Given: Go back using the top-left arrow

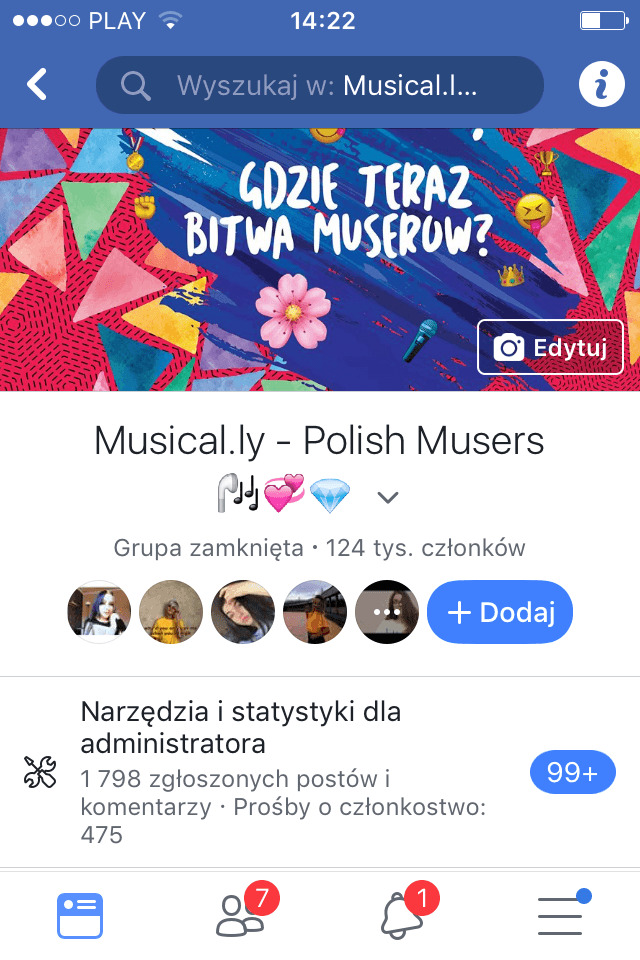Looking at the screenshot, I should coord(37,85).
